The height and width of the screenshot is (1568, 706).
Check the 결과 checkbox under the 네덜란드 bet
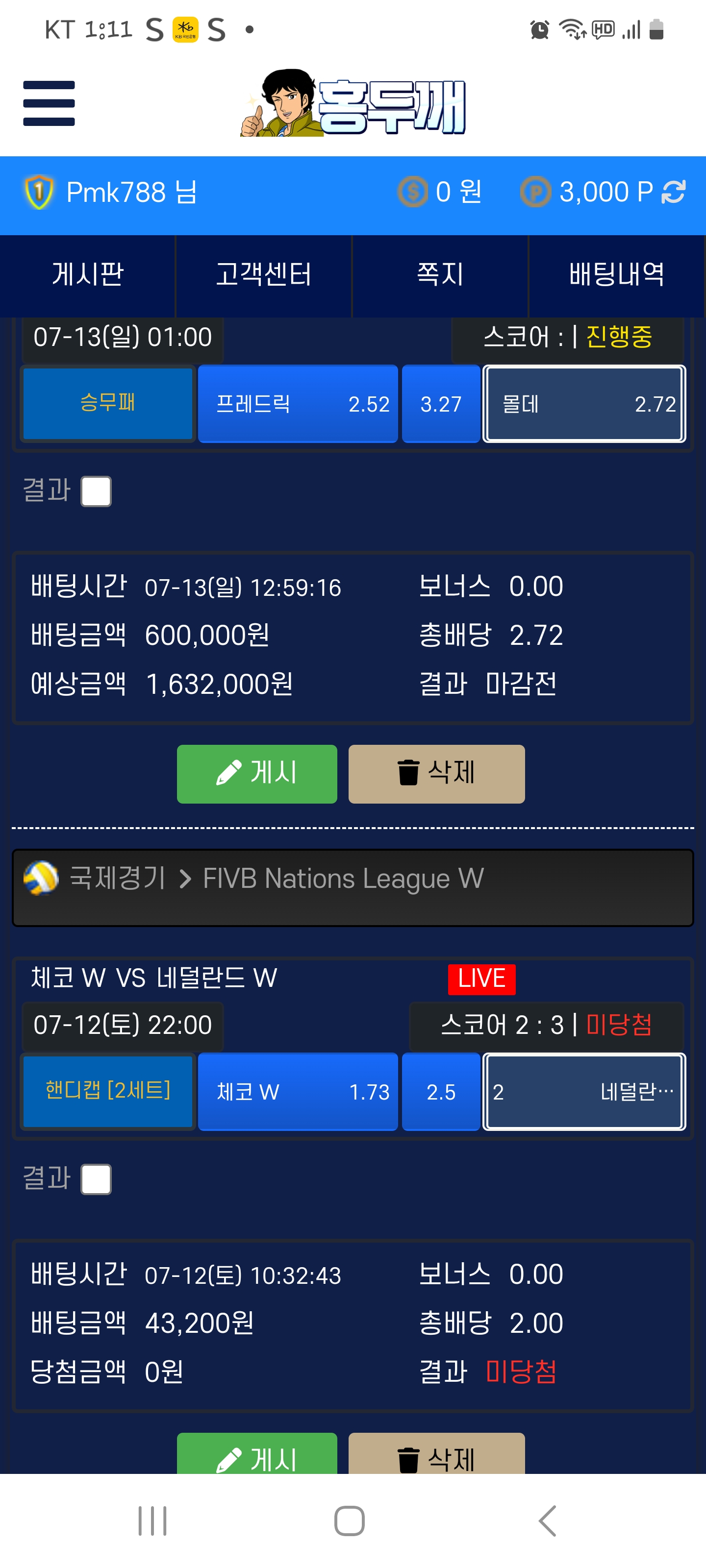[x=96, y=1179]
